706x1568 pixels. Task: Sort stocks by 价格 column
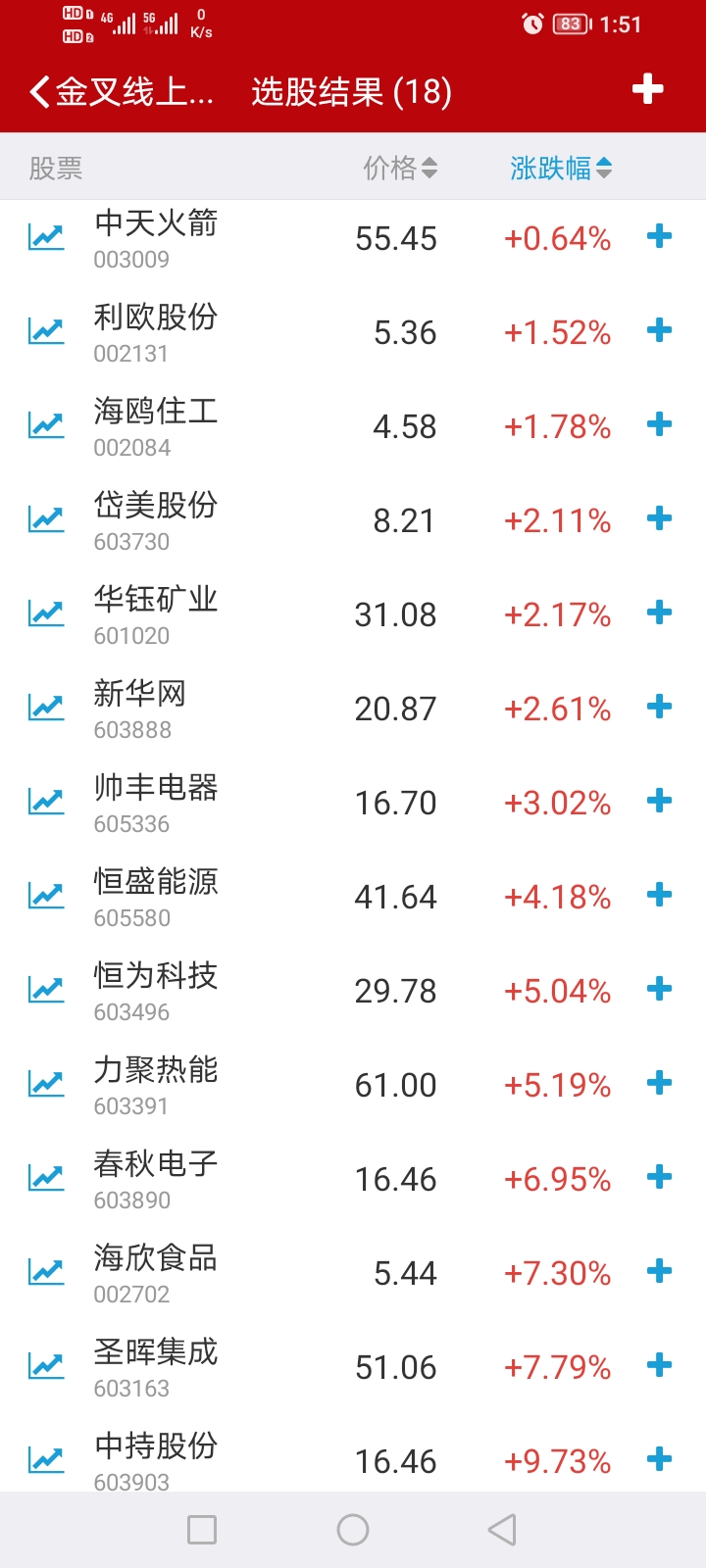click(x=400, y=169)
